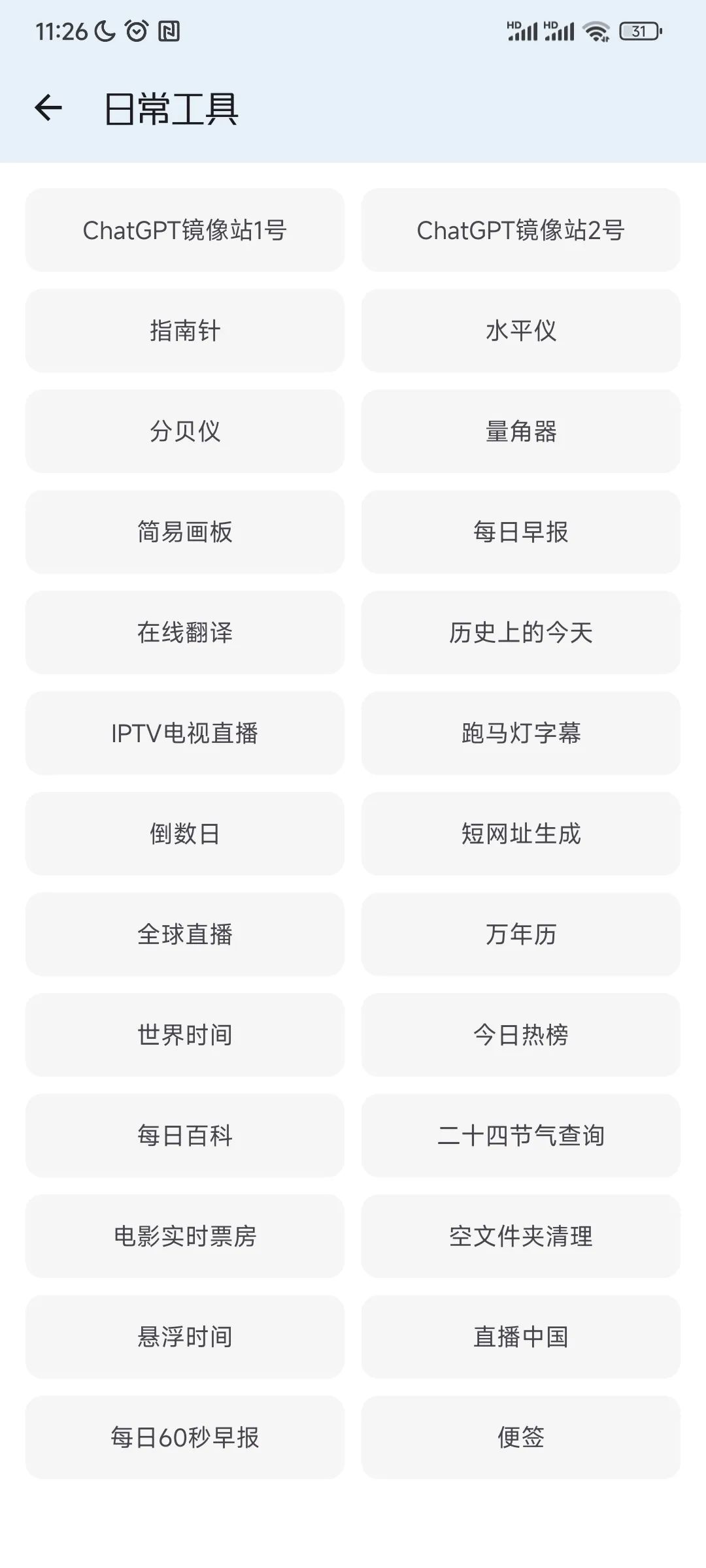Open the 量角器 protractor
The image size is (706, 1568).
(521, 431)
